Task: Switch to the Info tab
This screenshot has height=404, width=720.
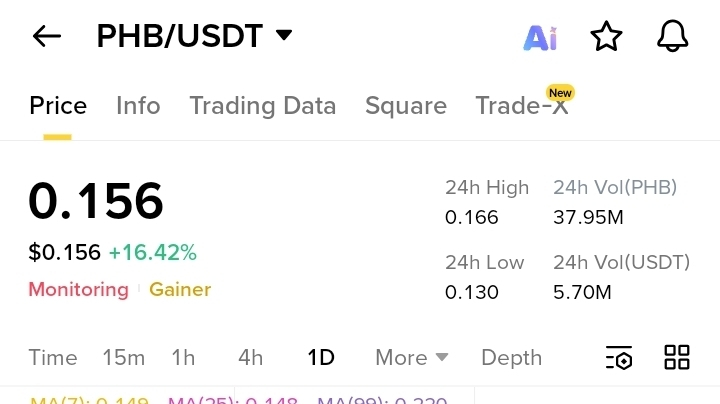Action: pyautogui.click(x=138, y=106)
